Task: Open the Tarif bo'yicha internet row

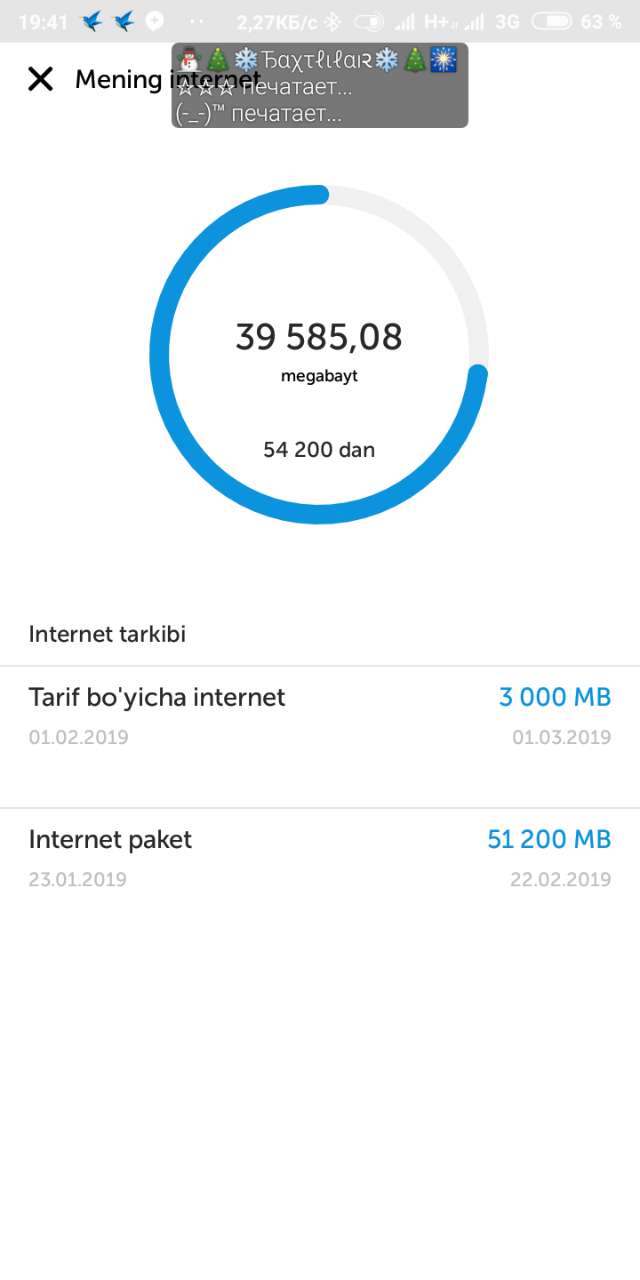Action: click(x=320, y=737)
